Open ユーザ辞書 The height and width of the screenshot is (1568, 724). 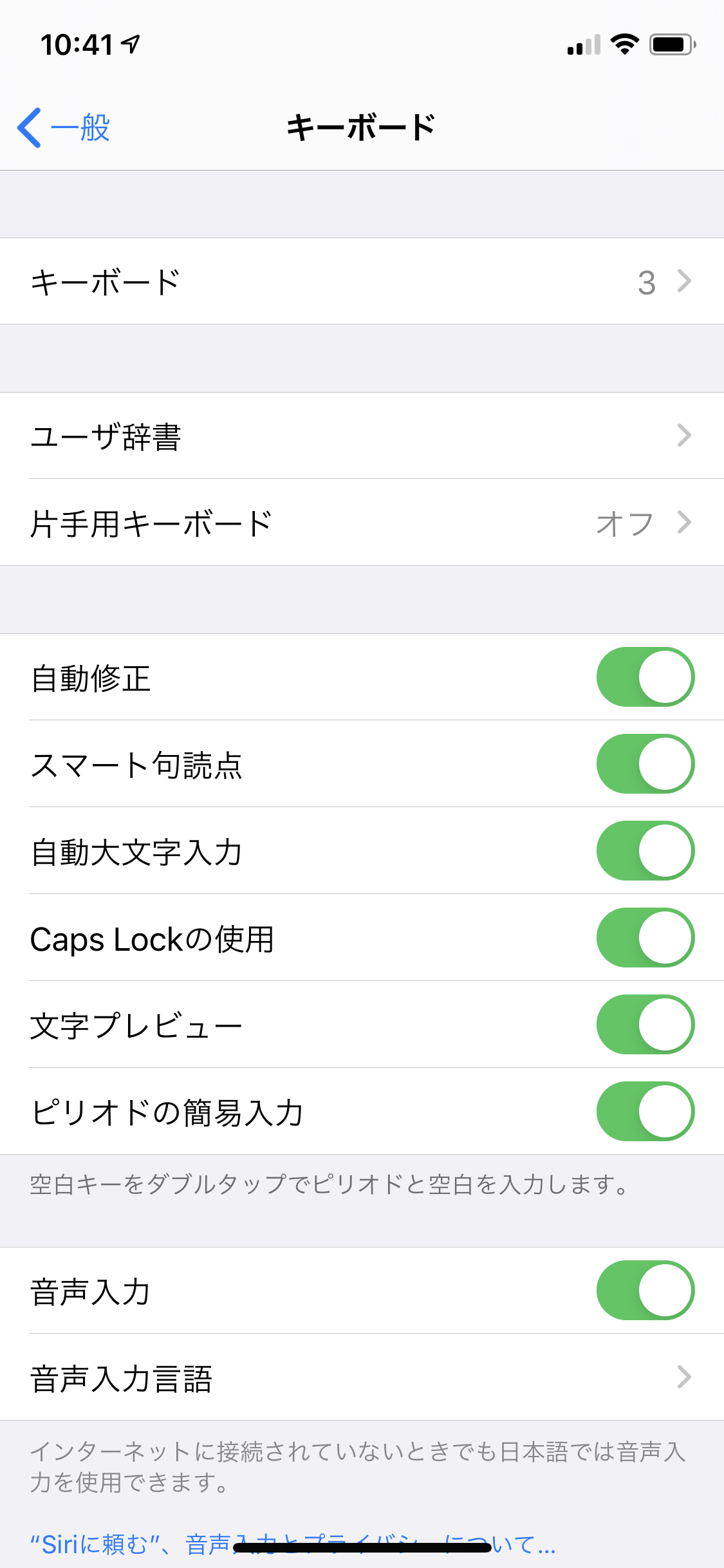click(x=362, y=436)
